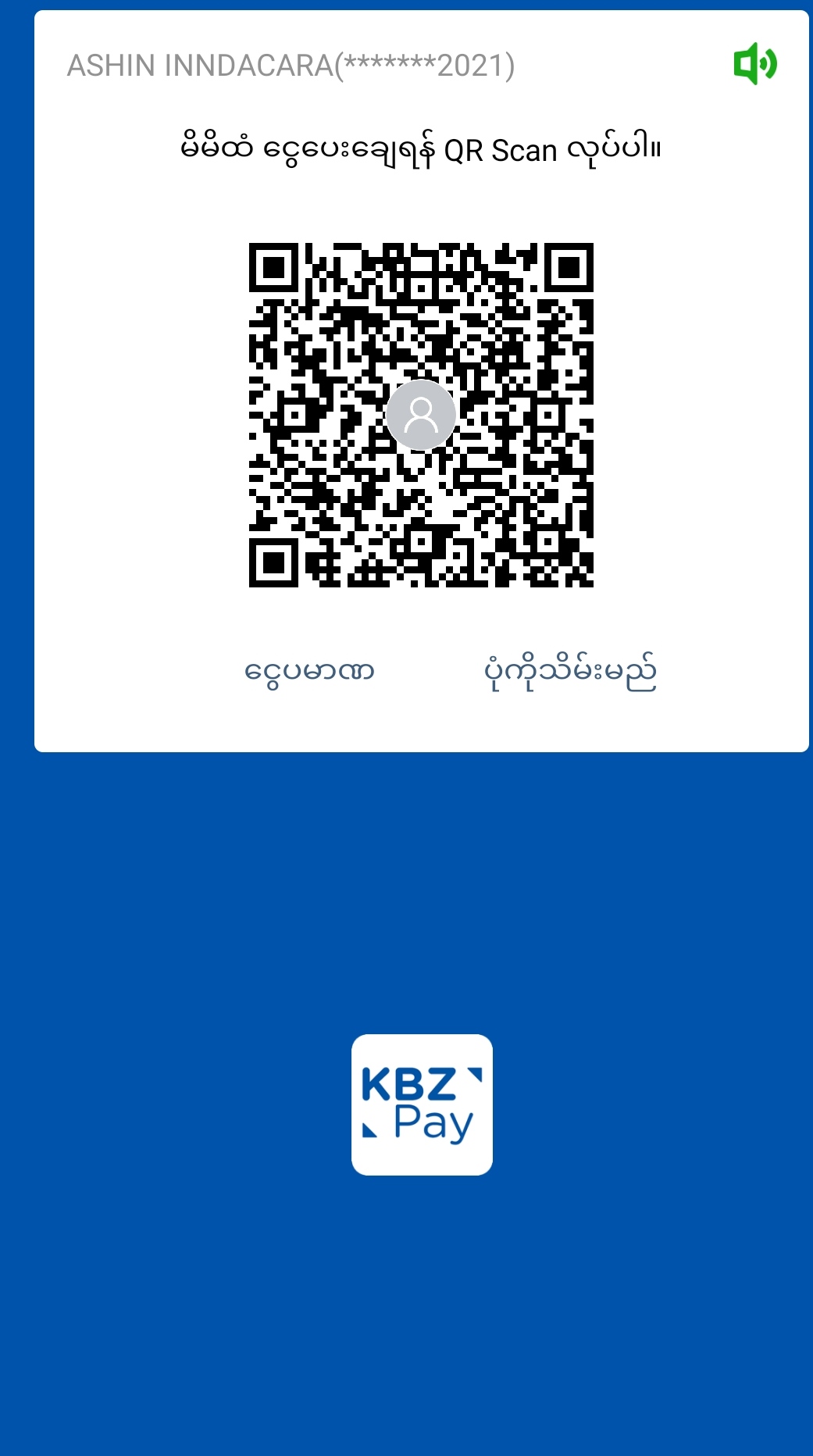Toggle the green speaker sound icon

754,64
